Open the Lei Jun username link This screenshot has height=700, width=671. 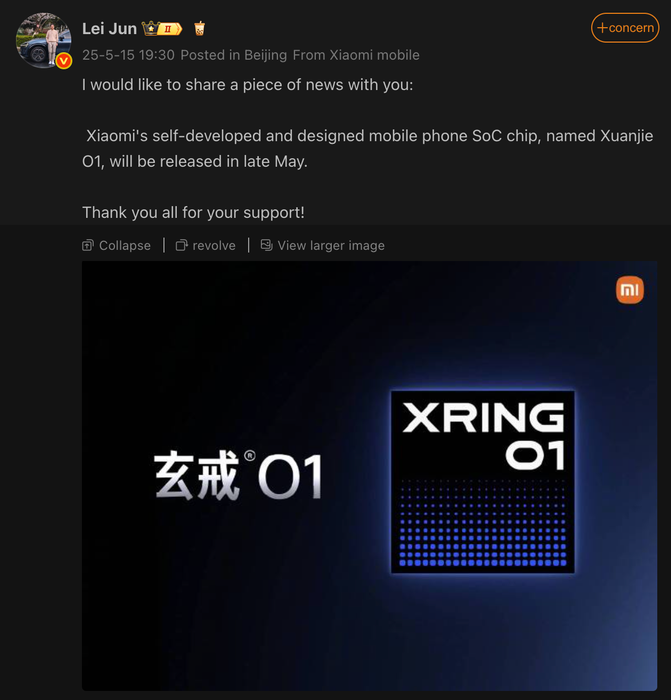109,29
